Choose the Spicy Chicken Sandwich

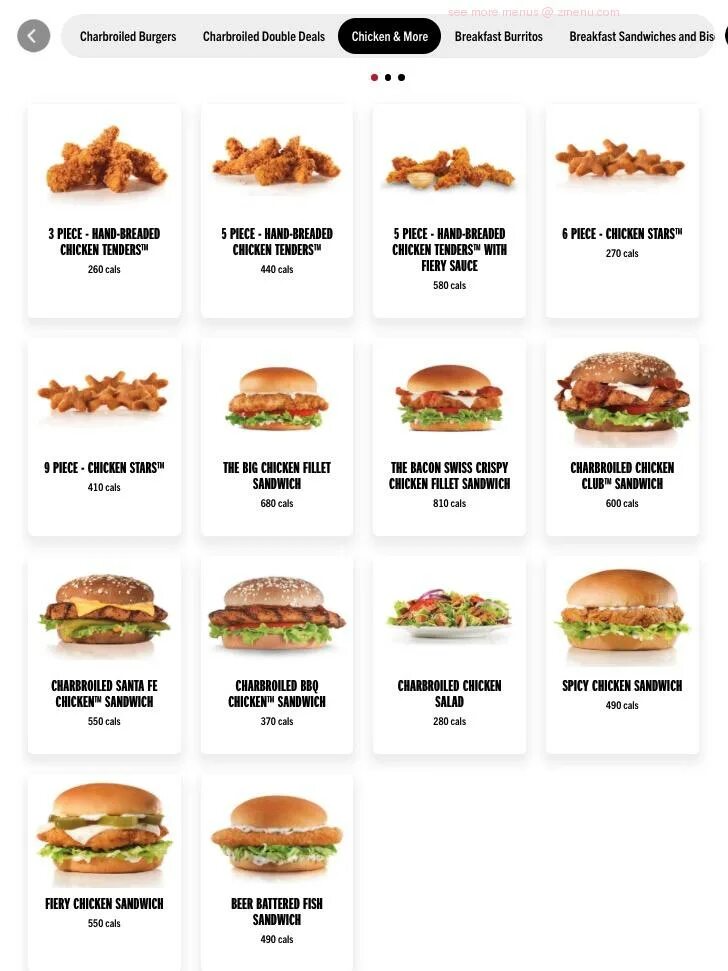click(622, 654)
